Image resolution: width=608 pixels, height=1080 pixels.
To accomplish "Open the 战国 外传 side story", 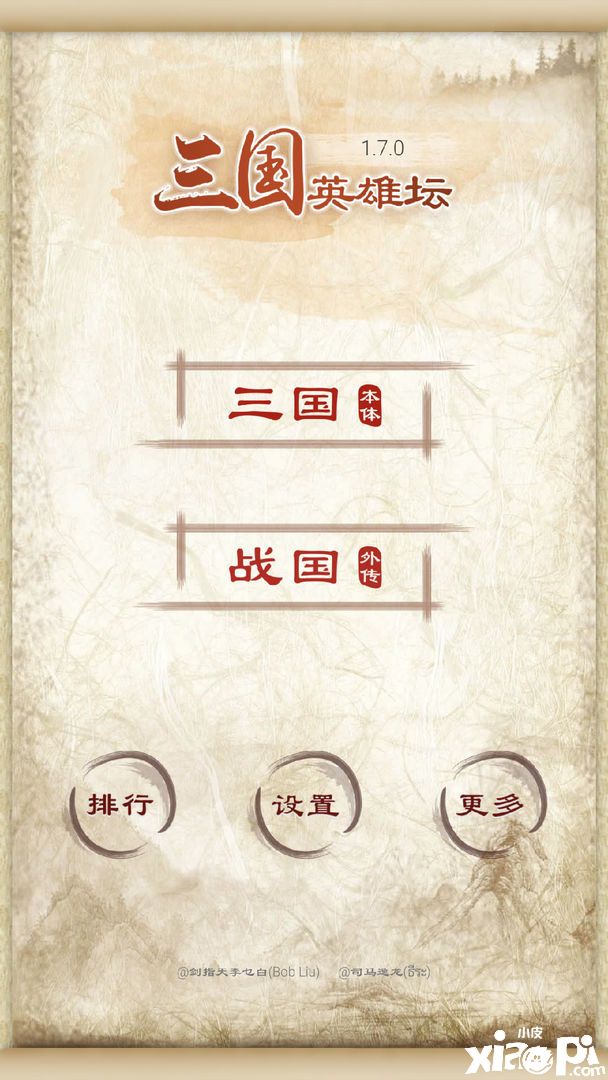I will [x=304, y=567].
